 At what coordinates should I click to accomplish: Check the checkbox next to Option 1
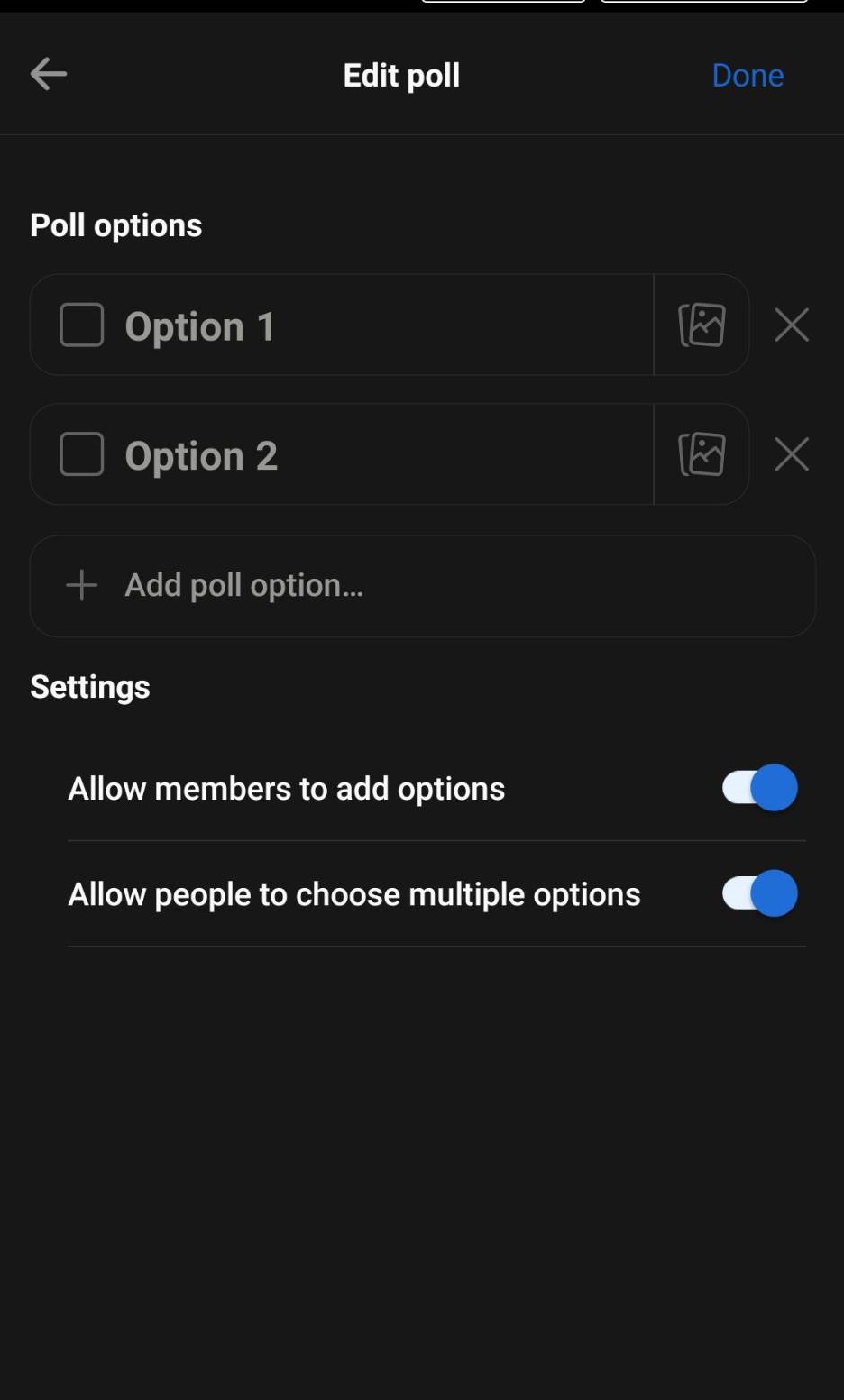coord(80,325)
